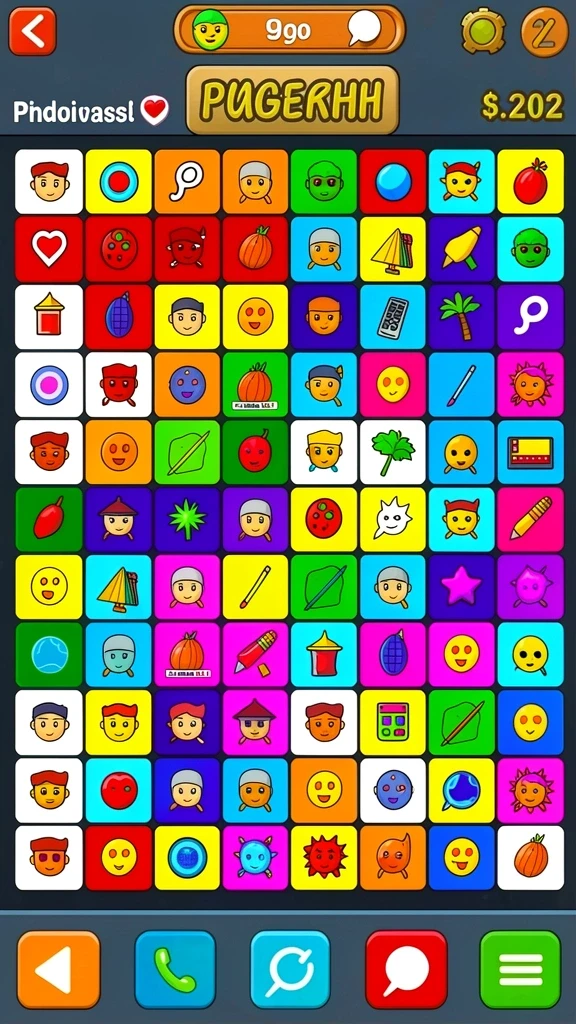576x1024 pixels.
Task: Tap the green phone call button
Action: pyautogui.click(x=175, y=970)
